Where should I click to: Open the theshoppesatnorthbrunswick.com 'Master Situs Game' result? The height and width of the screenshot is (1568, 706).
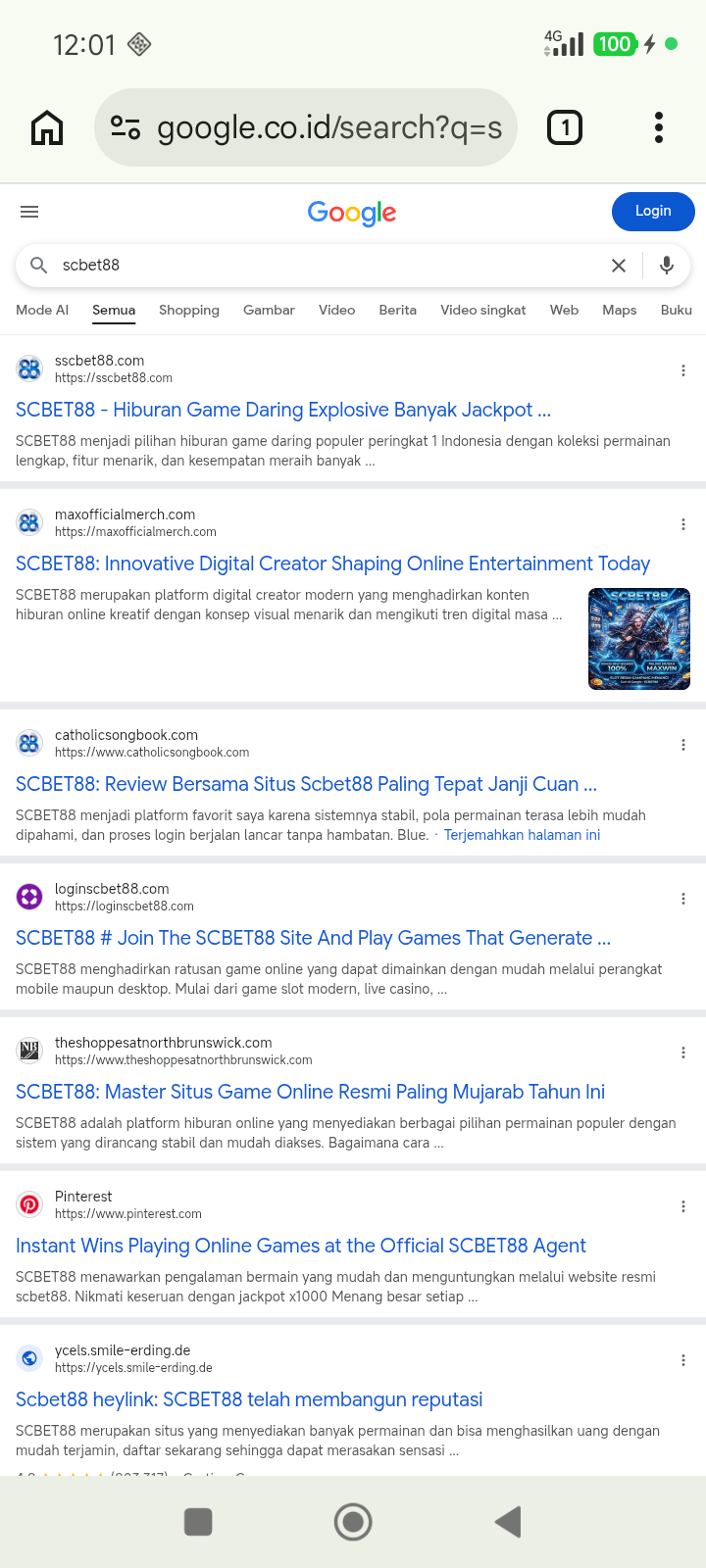pyautogui.click(x=310, y=1092)
